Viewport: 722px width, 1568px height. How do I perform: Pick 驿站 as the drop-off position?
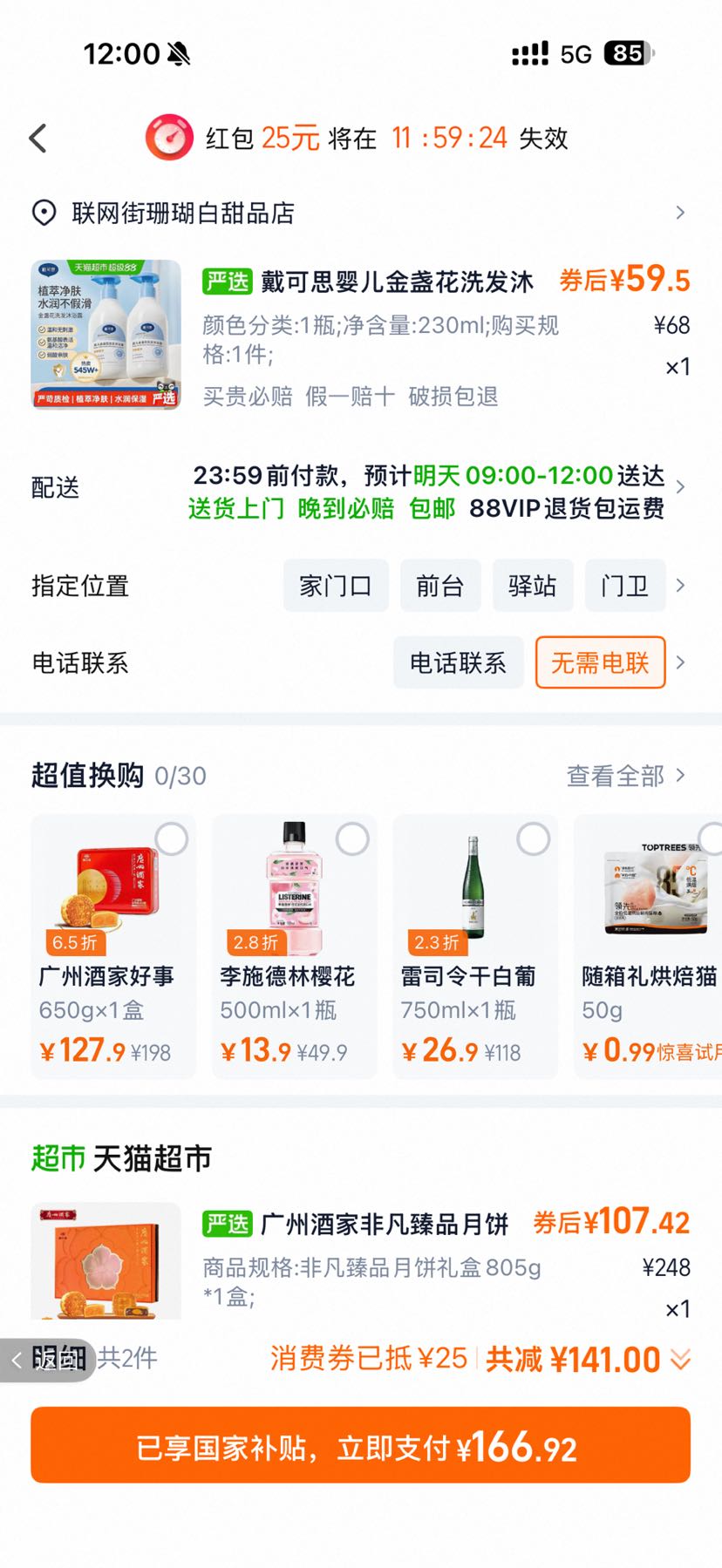pyautogui.click(x=533, y=586)
